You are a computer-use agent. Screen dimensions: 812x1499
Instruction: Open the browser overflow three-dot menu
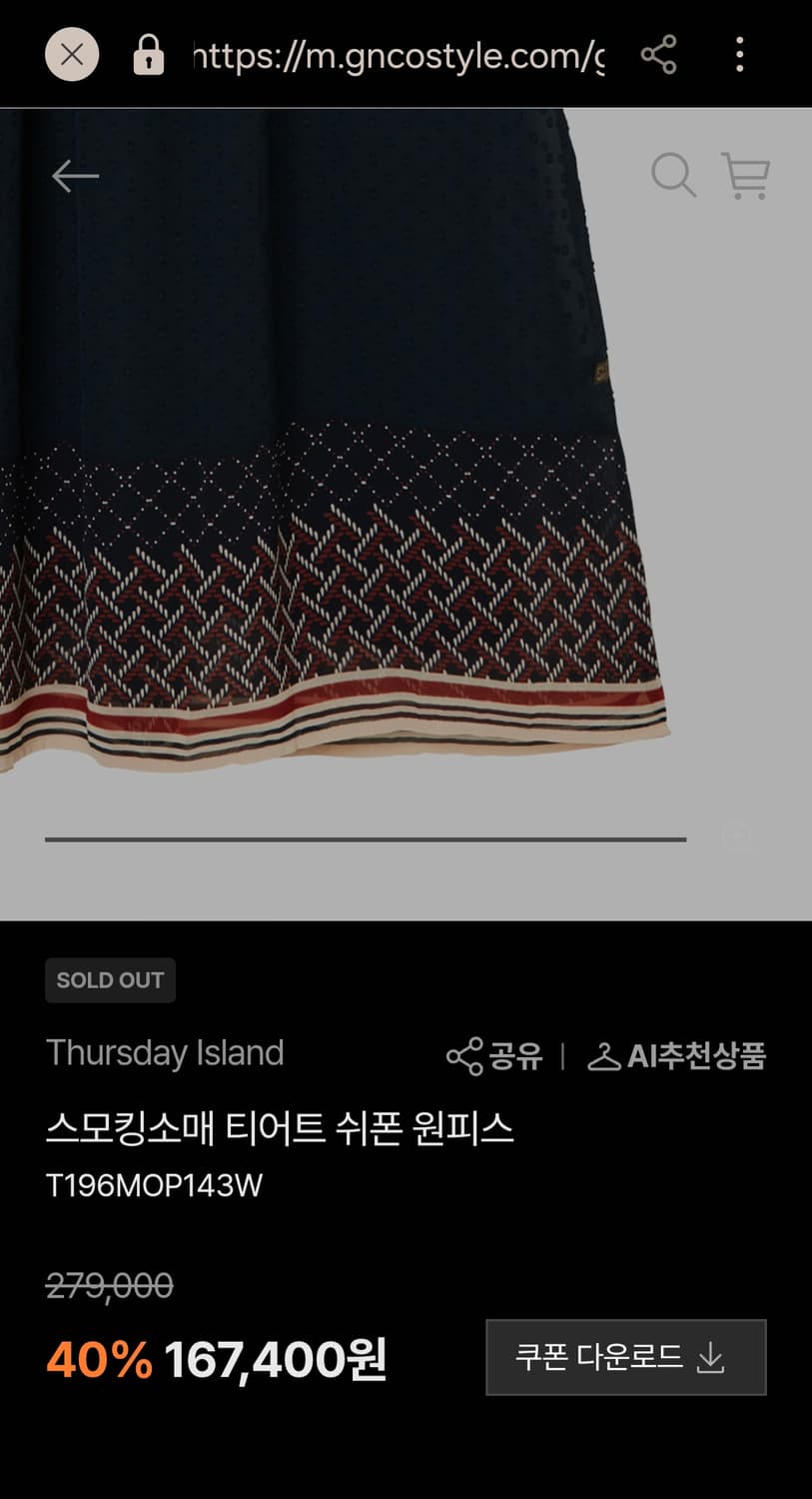coord(739,55)
